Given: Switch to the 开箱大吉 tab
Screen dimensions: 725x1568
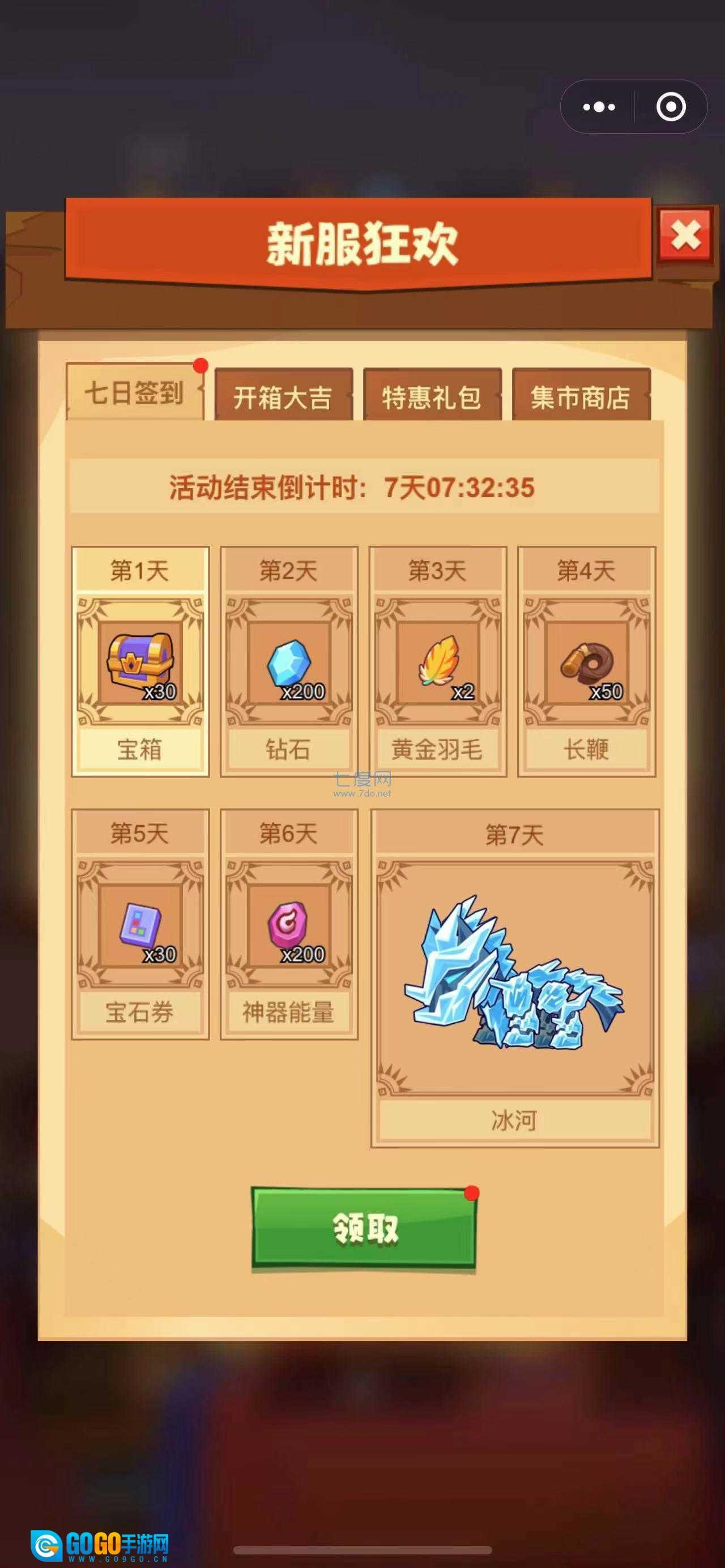Looking at the screenshot, I should click(x=283, y=397).
